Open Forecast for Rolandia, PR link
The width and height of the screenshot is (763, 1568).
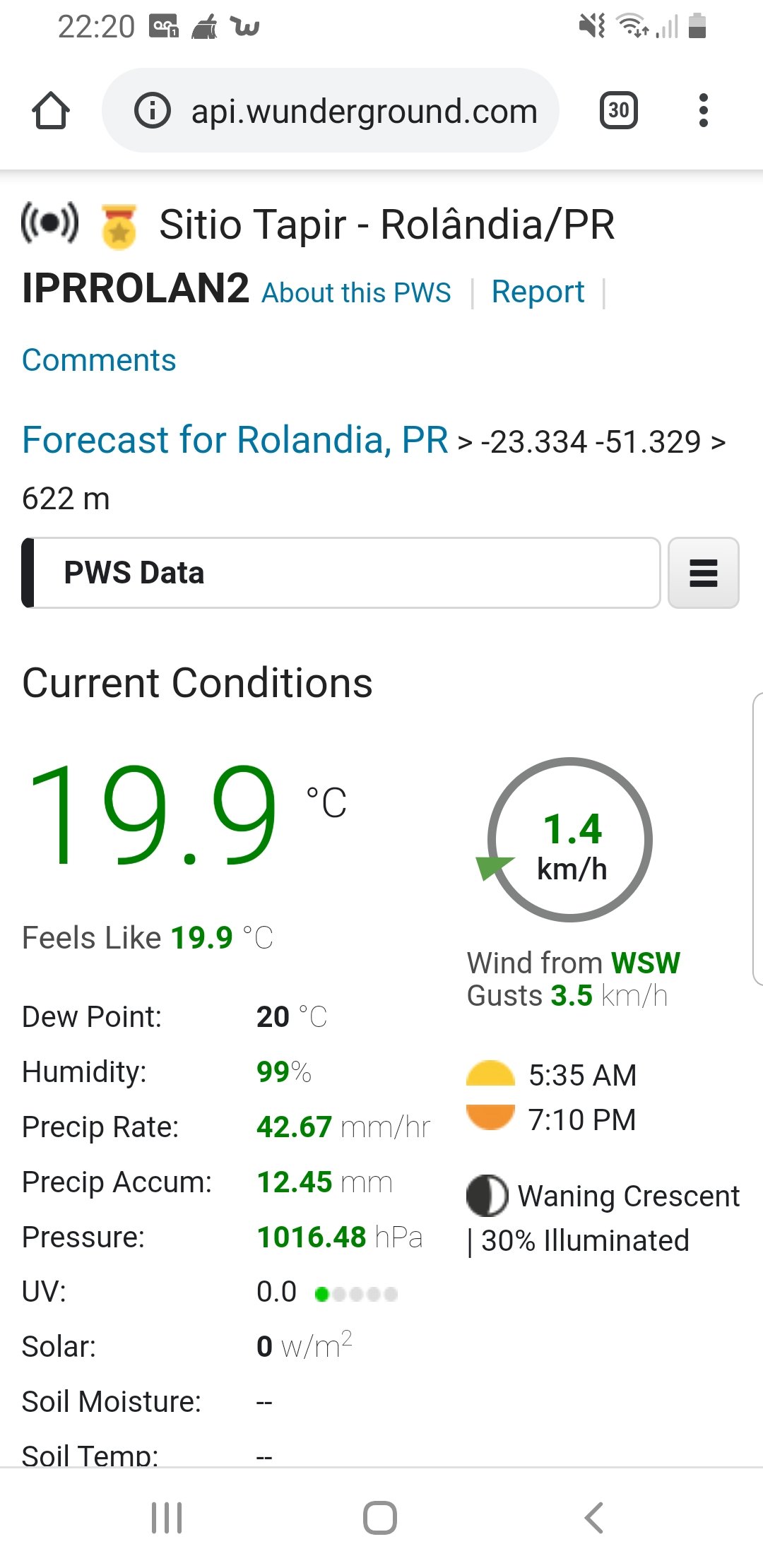235,440
